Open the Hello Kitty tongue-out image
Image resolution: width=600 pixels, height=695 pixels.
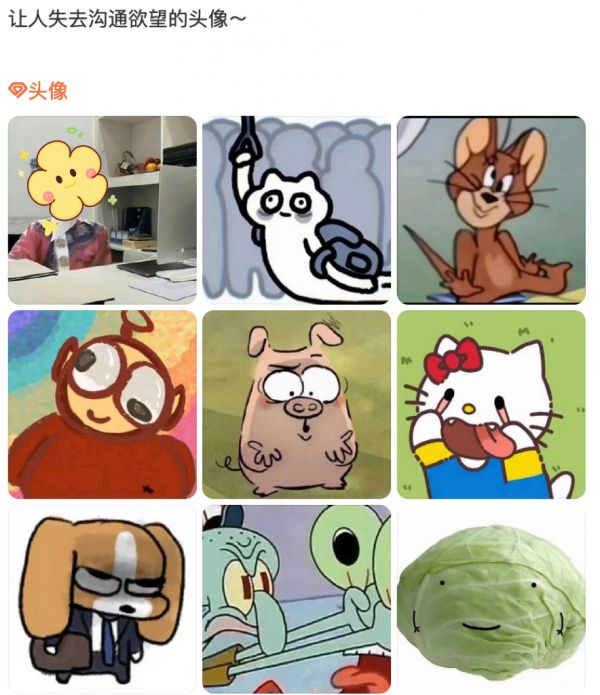(491, 404)
